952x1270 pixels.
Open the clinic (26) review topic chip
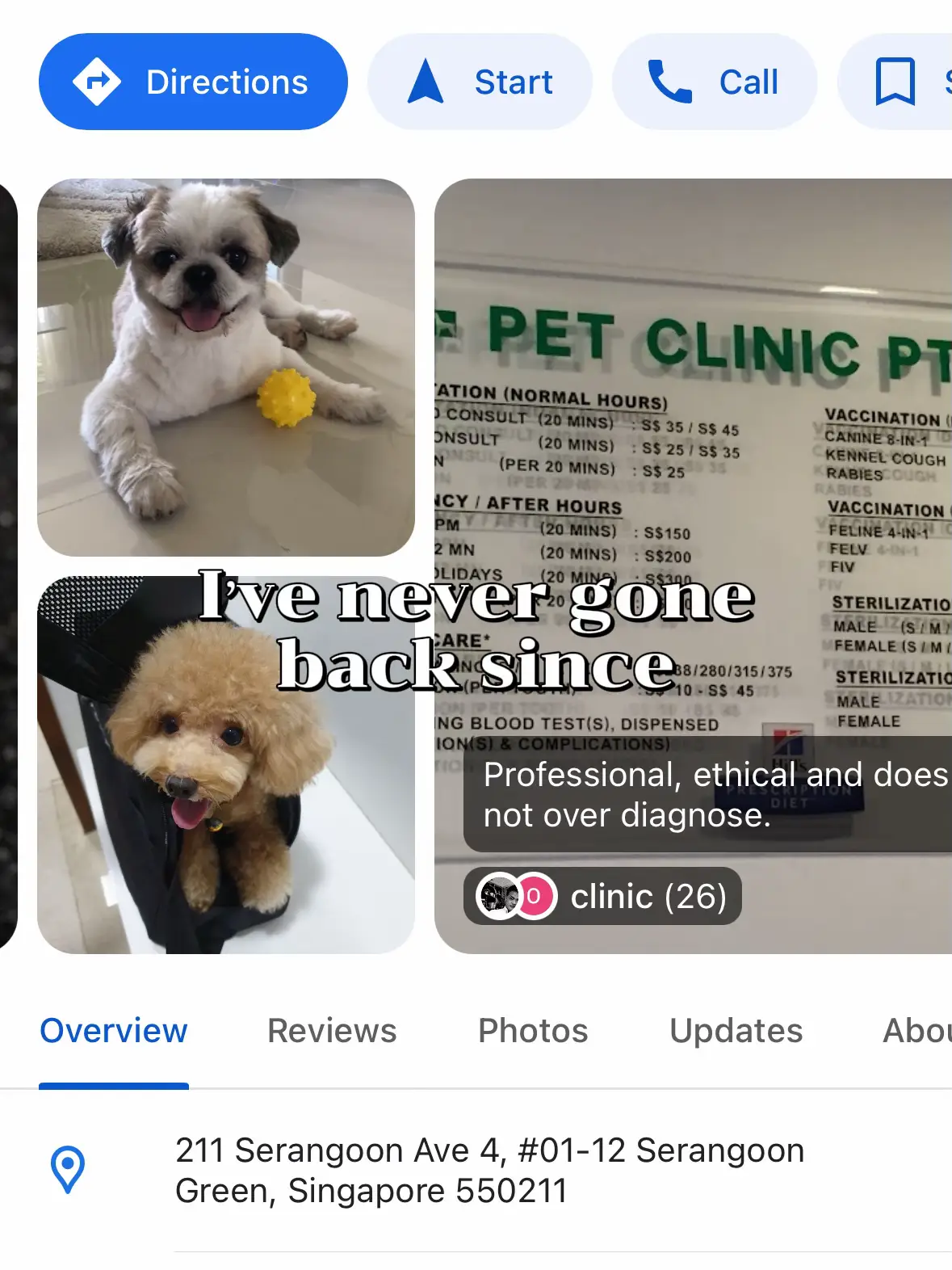(602, 896)
